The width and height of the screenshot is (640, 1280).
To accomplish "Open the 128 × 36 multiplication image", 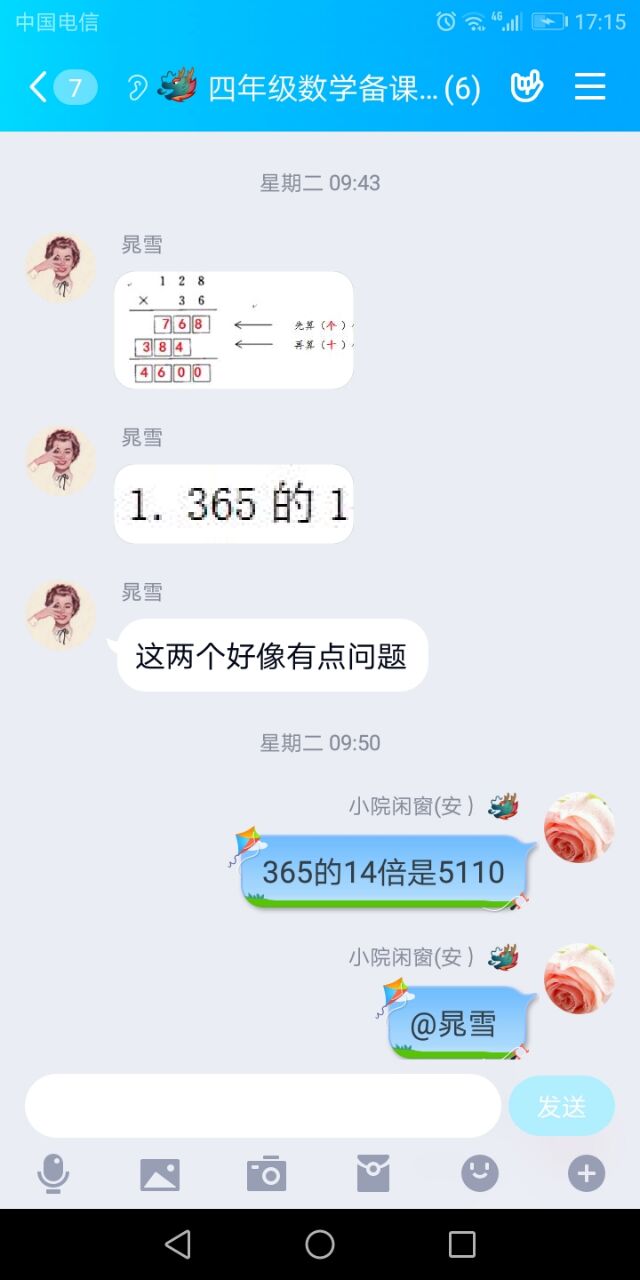I will [x=234, y=330].
